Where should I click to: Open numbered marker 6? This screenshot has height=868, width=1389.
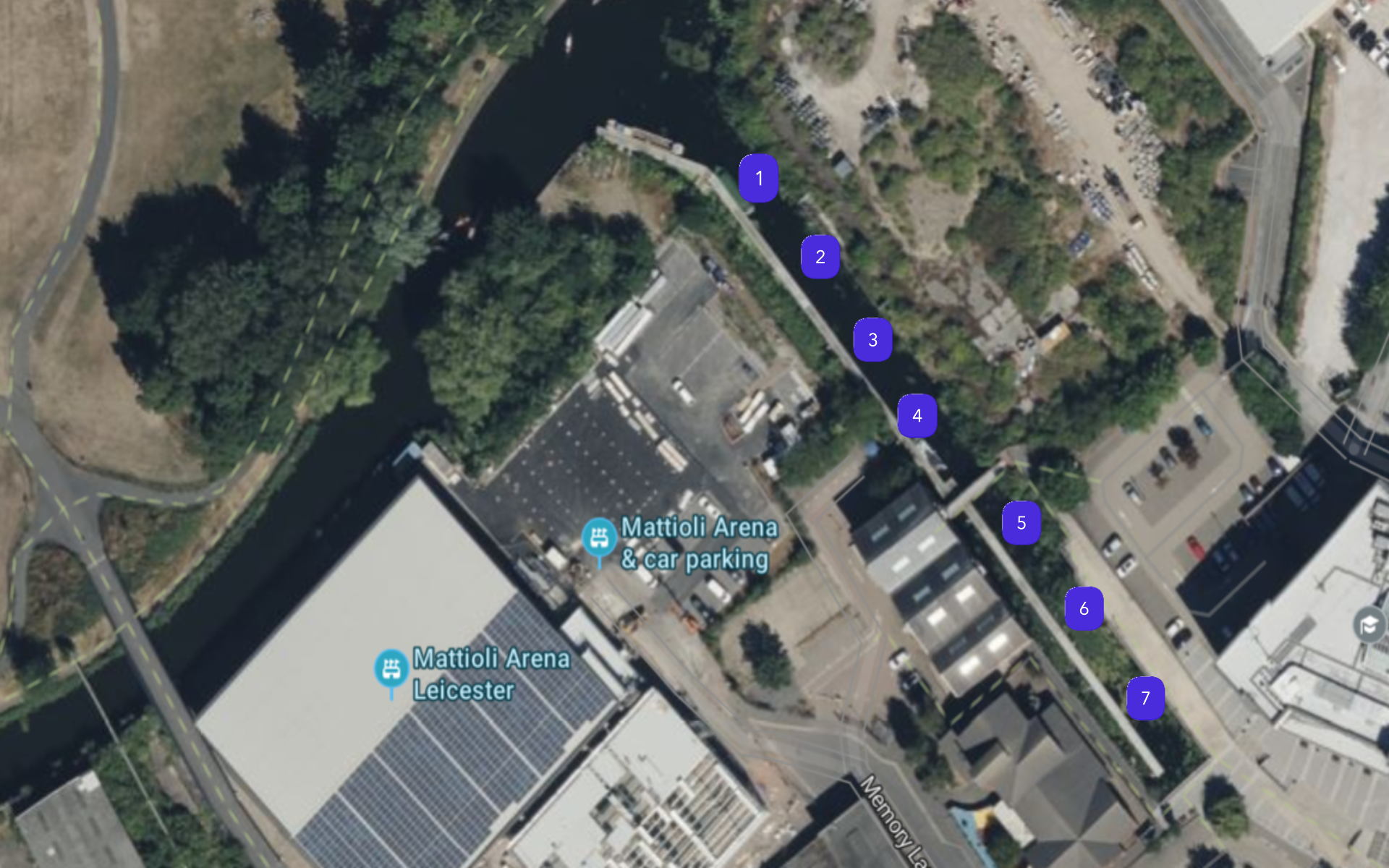1083,609
